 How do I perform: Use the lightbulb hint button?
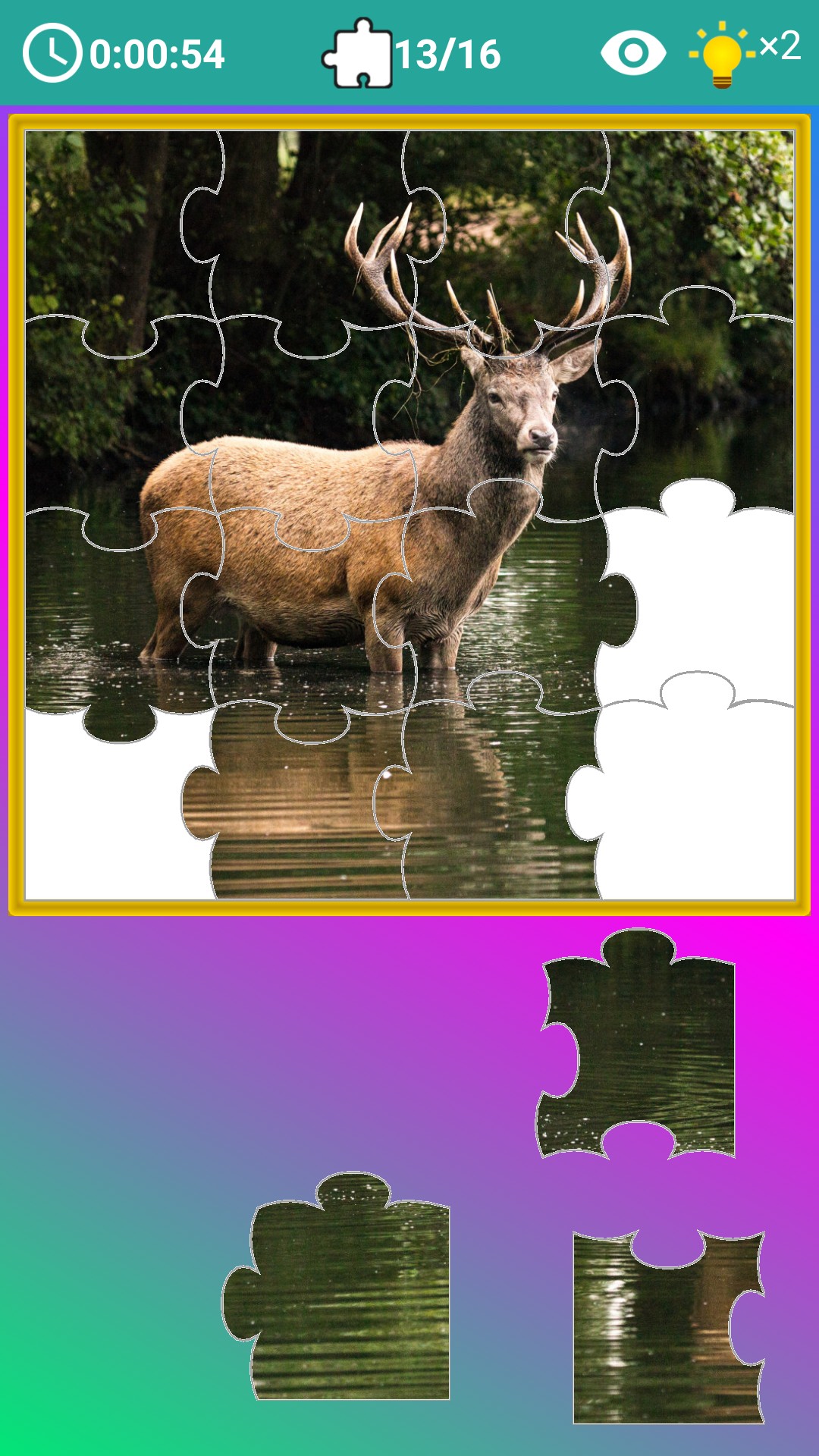(x=722, y=55)
